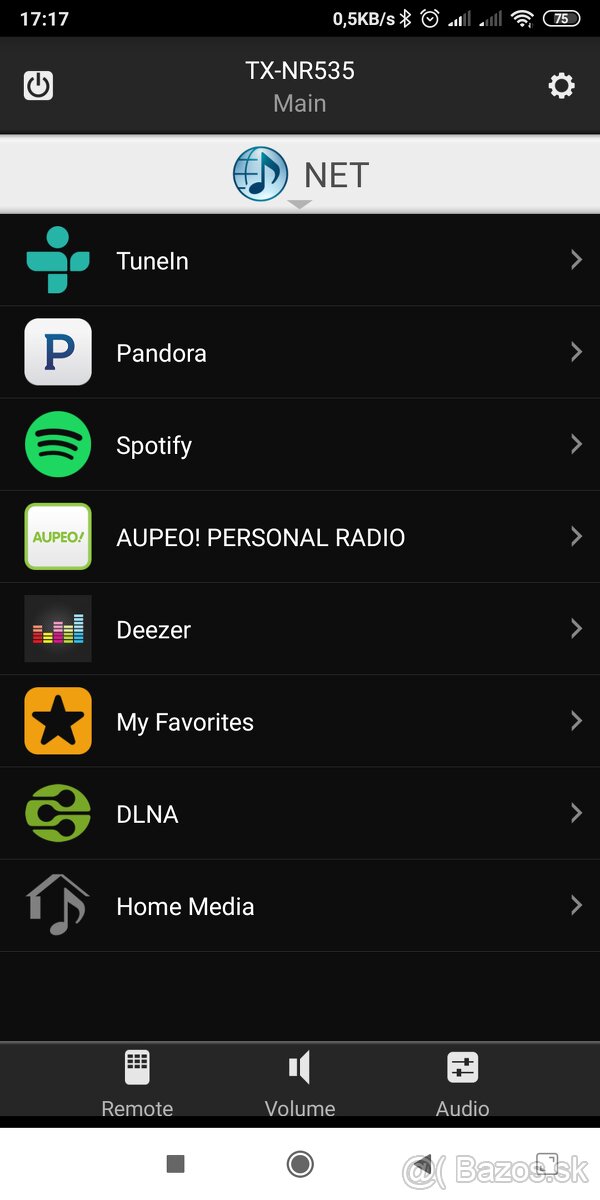Tap the power button icon

pos(38,86)
